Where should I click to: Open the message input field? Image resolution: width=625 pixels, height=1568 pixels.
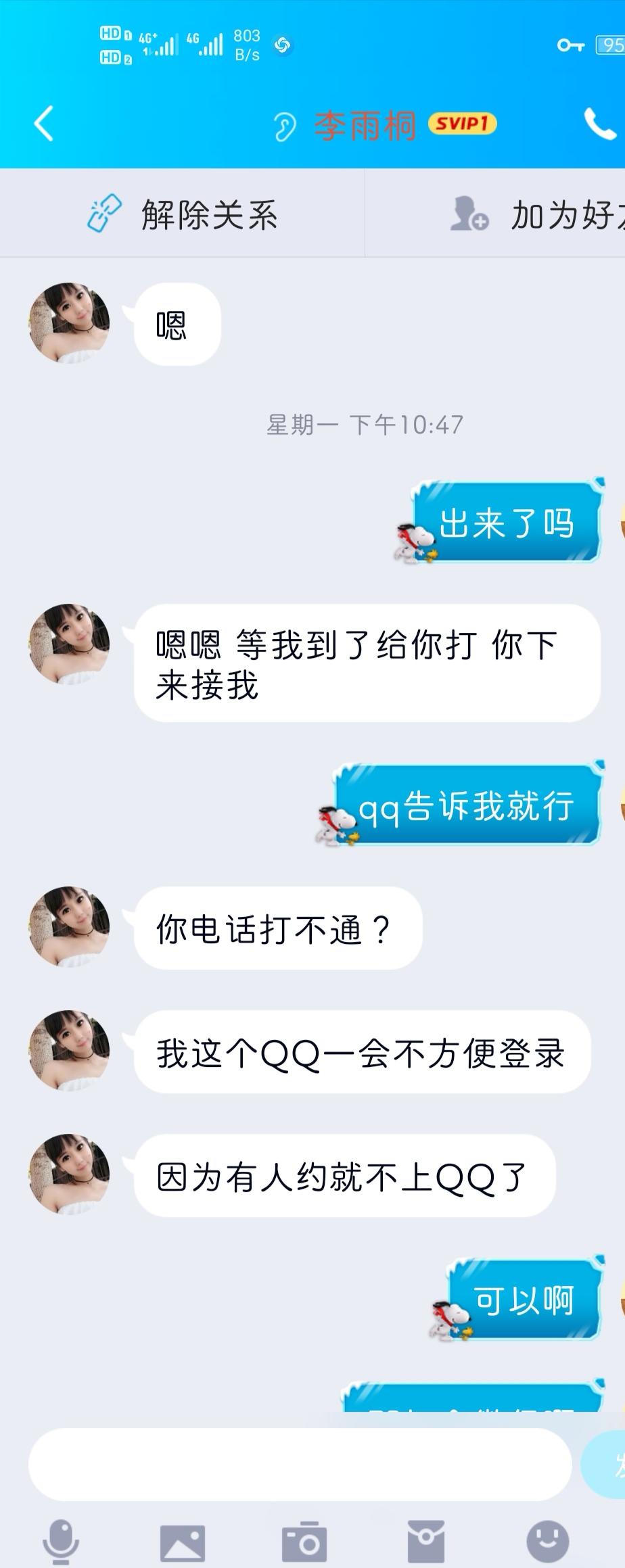coord(300,1464)
